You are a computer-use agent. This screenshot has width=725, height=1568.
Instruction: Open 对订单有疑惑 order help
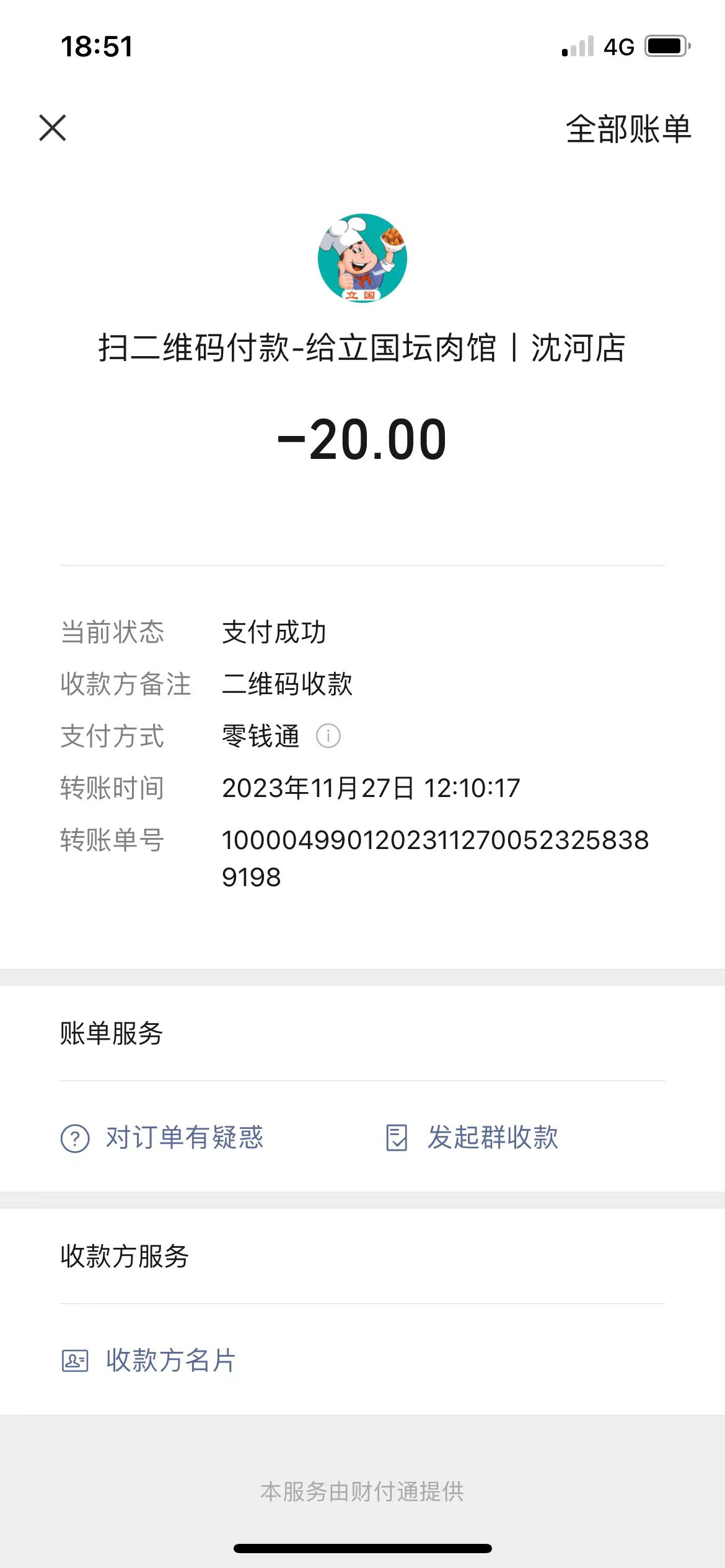point(162,1138)
